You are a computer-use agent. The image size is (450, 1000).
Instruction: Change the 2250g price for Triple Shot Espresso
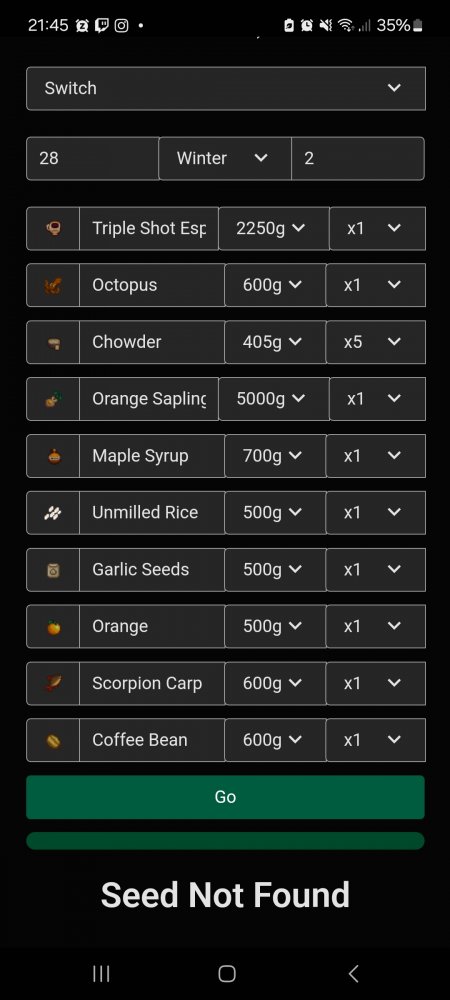point(273,228)
